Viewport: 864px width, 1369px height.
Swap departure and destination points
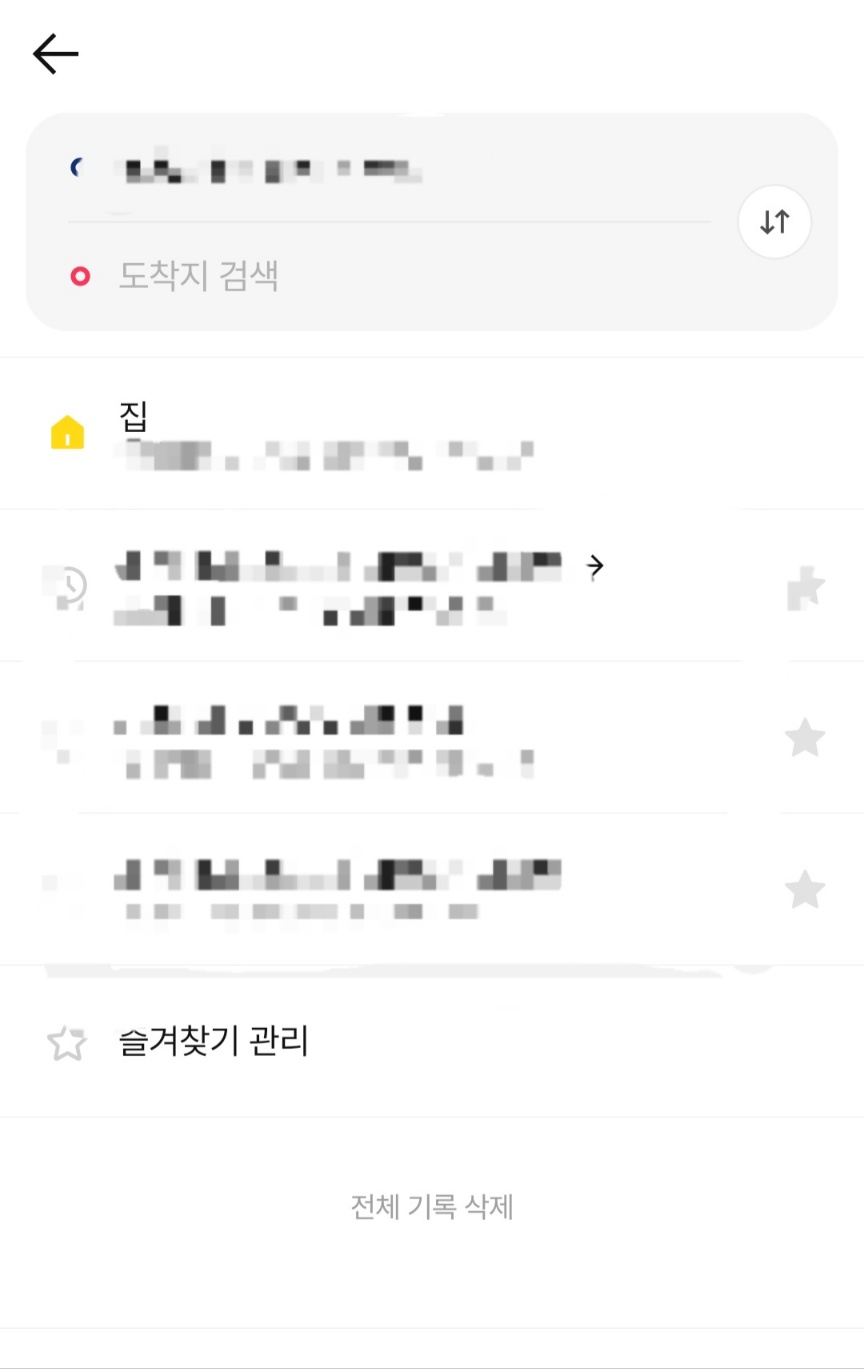pyautogui.click(x=774, y=222)
